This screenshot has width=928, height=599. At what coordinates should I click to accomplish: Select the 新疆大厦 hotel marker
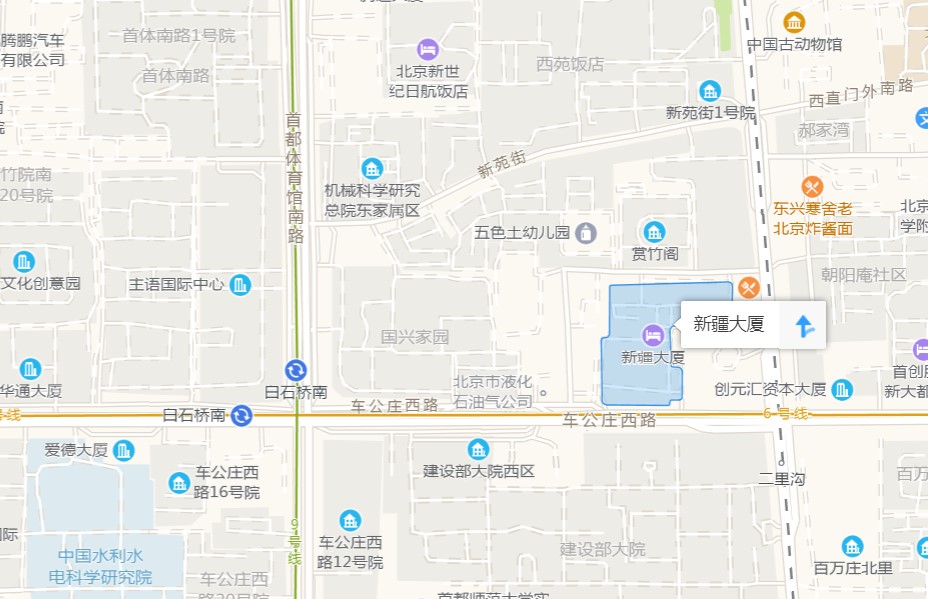click(x=653, y=334)
